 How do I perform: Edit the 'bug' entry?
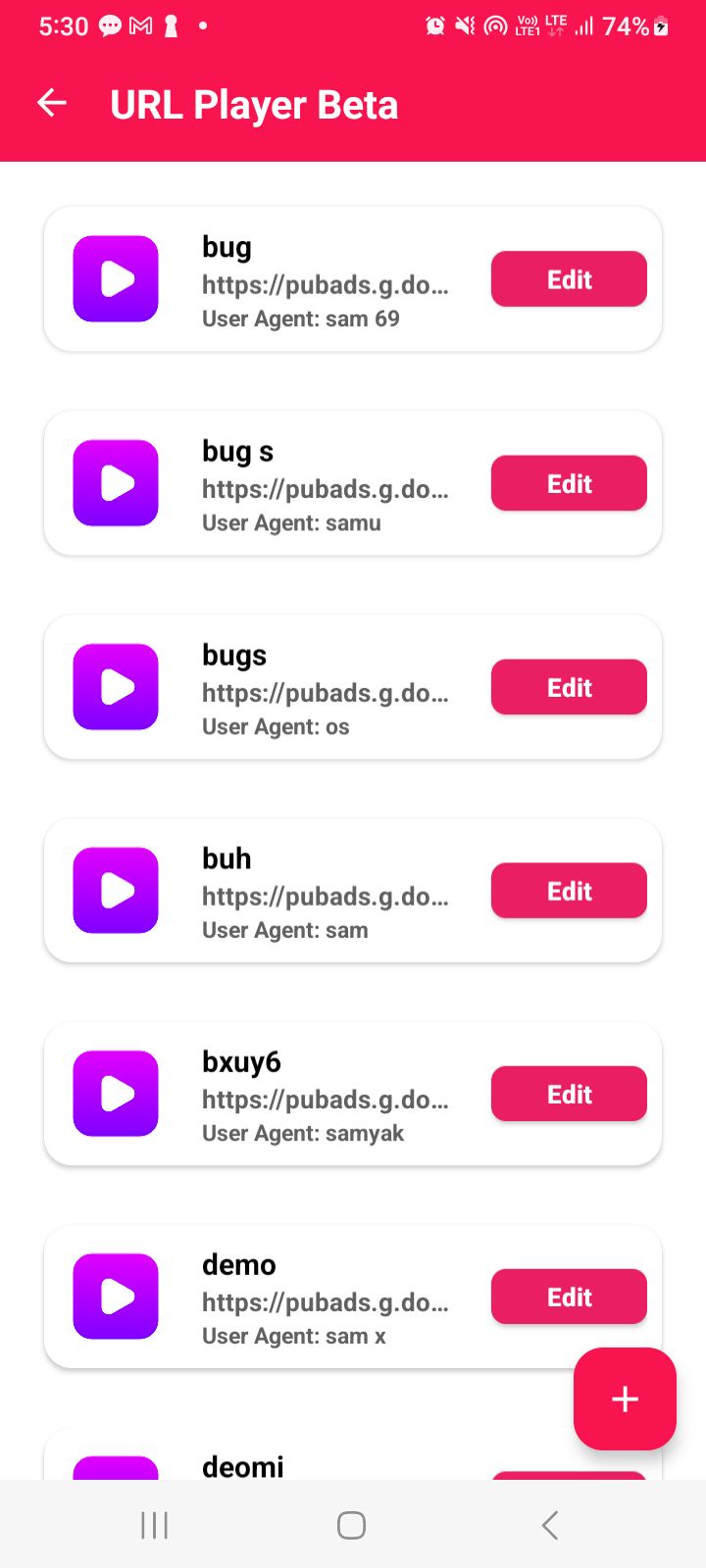point(569,279)
